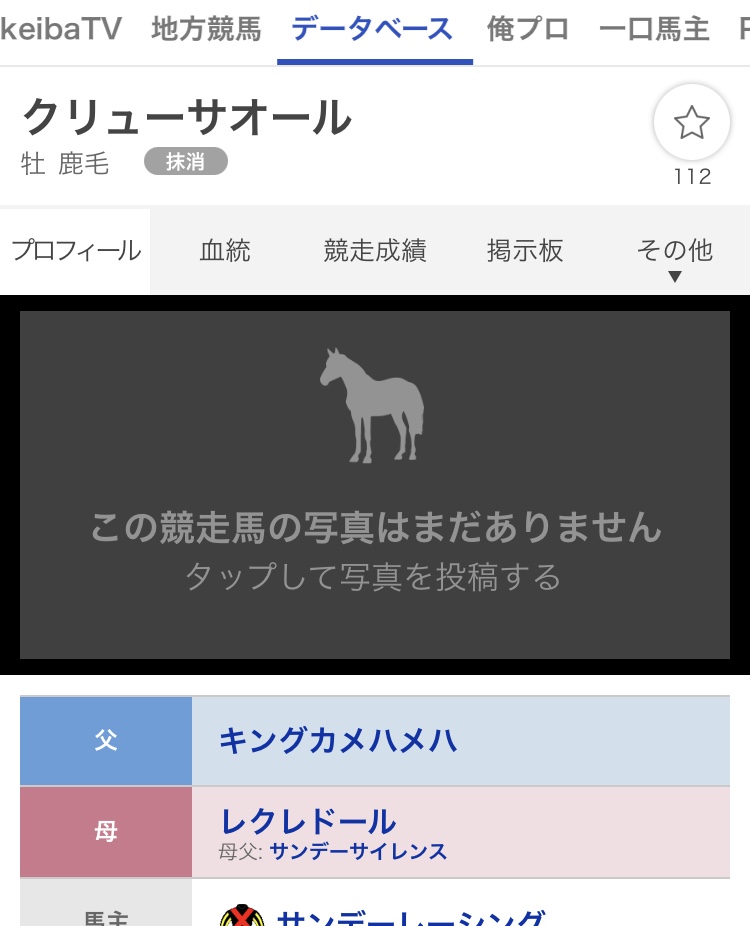Go to the 俺プロ tab

click(528, 29)
